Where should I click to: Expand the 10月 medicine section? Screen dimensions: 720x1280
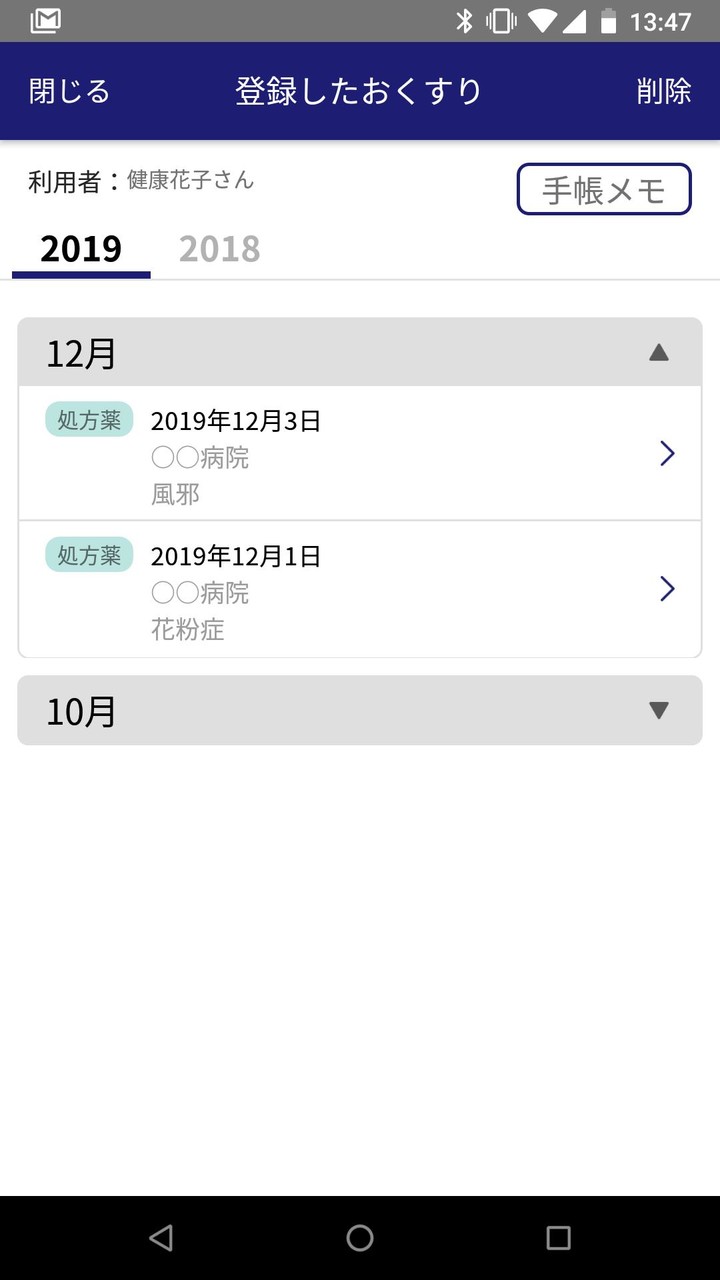tap(360, 710)
